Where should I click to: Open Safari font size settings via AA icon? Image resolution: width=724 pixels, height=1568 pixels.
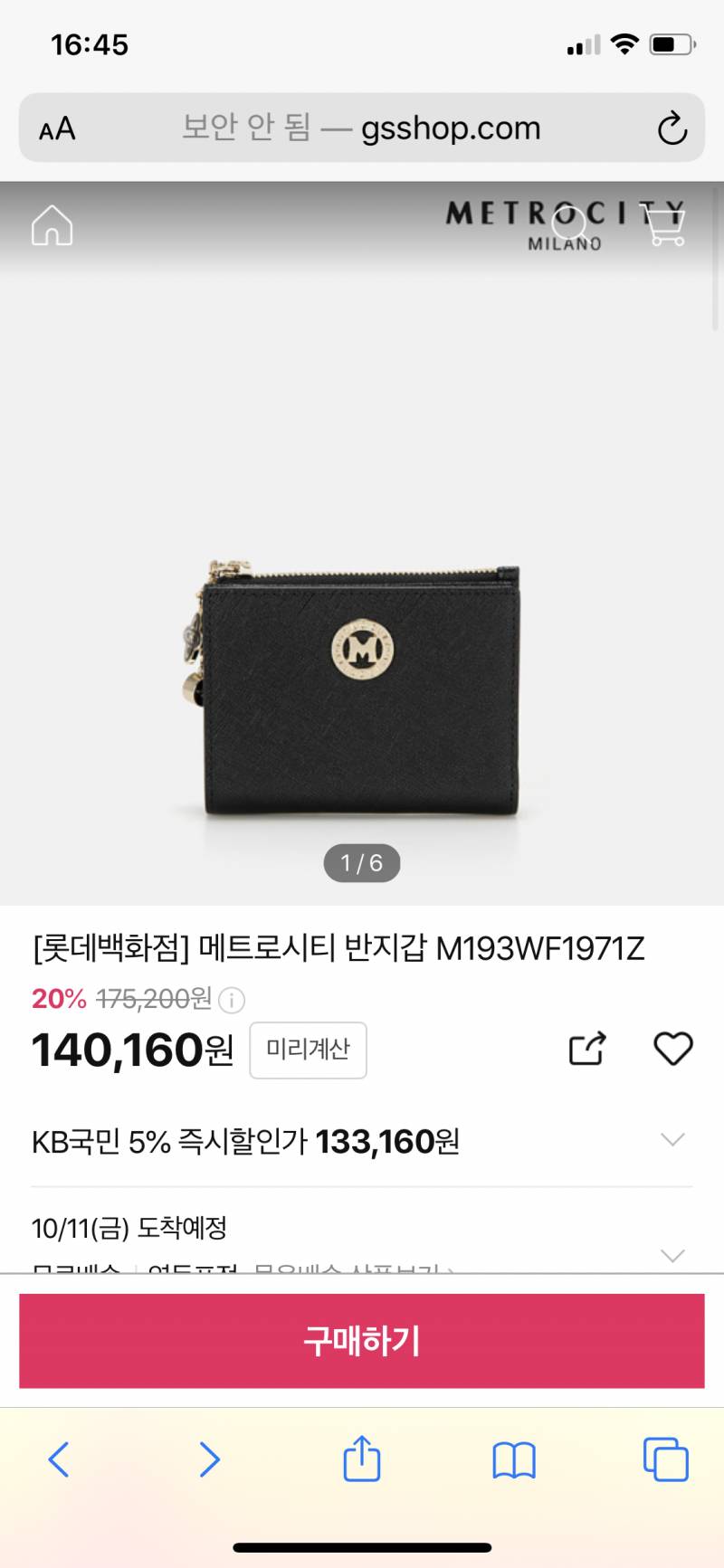[58, 128]
